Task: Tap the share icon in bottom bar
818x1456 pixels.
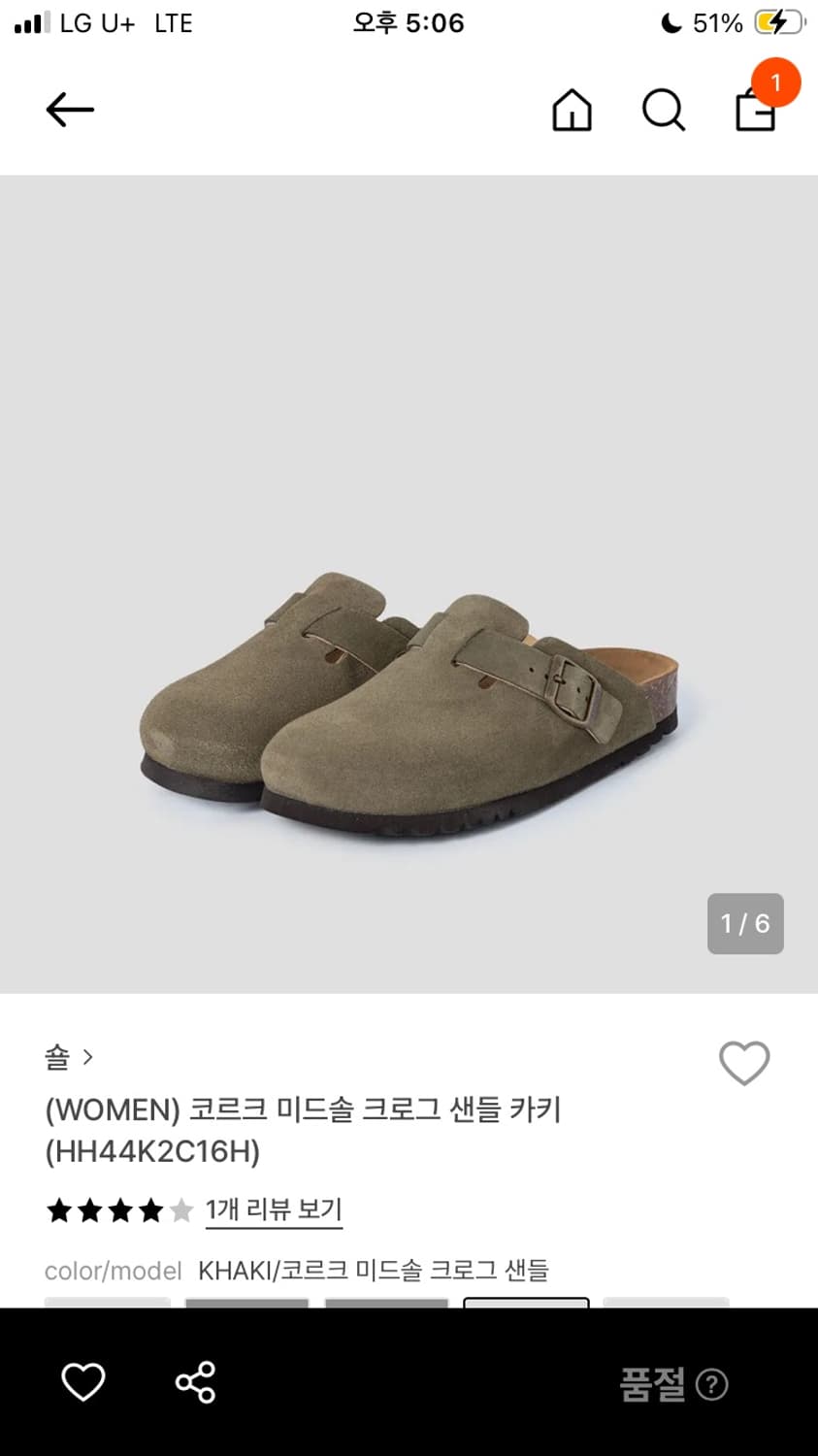Action: 194,1381
